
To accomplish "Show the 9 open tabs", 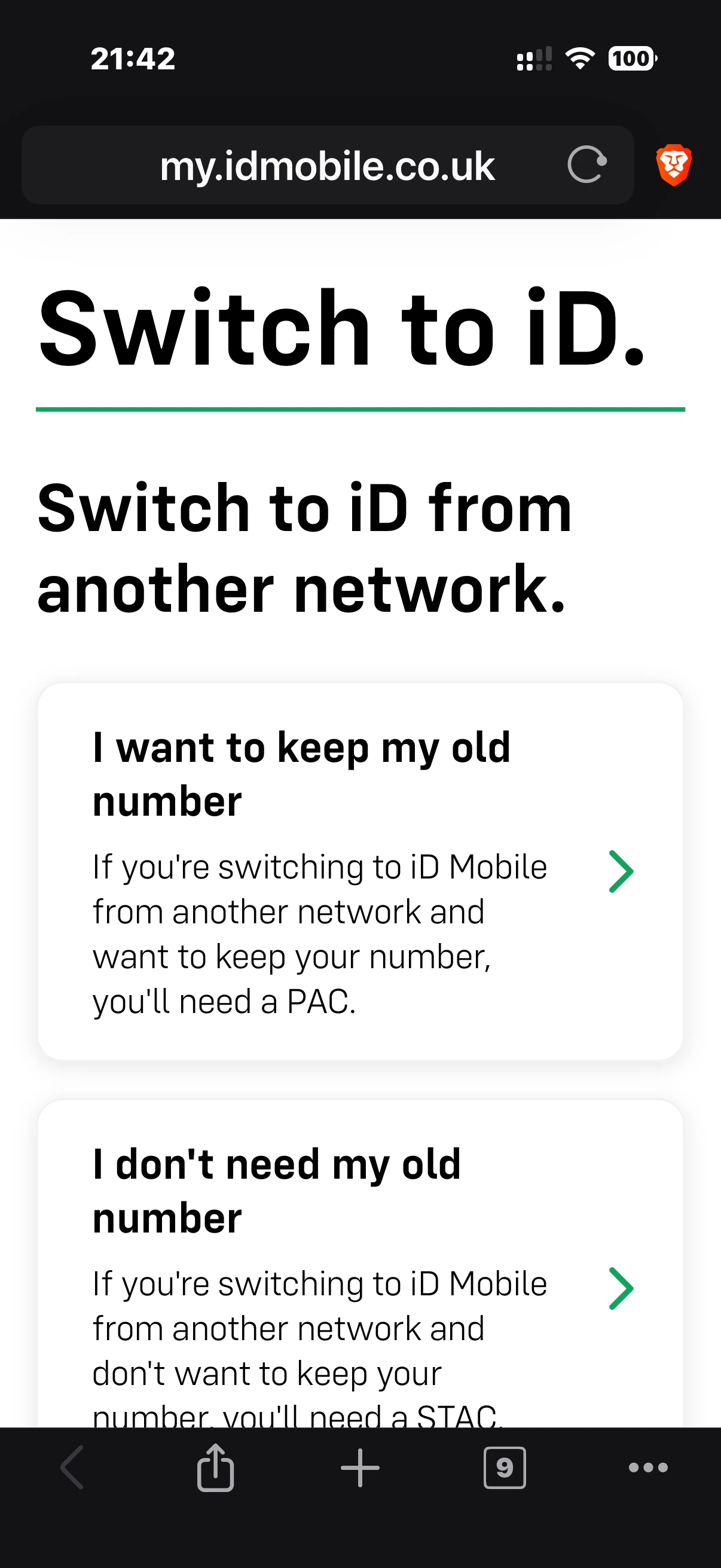I will click(505, 1468).
